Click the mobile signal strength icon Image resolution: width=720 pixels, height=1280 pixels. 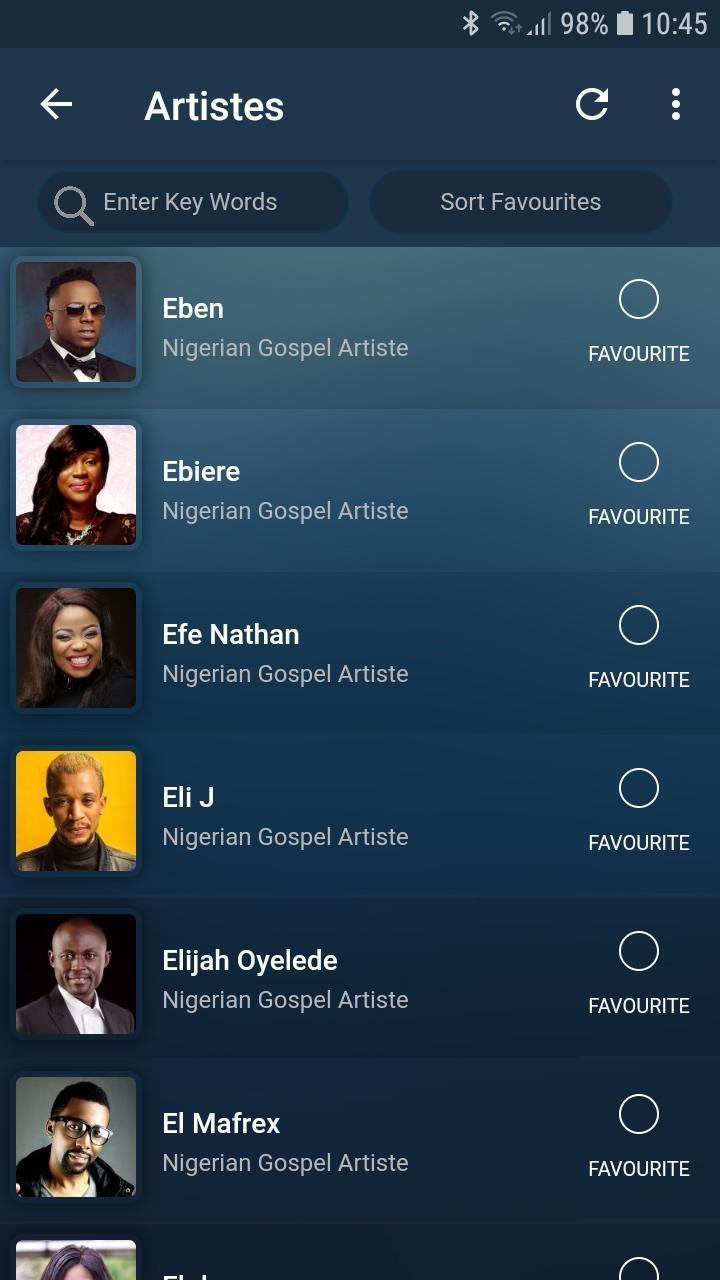[542, 24]
